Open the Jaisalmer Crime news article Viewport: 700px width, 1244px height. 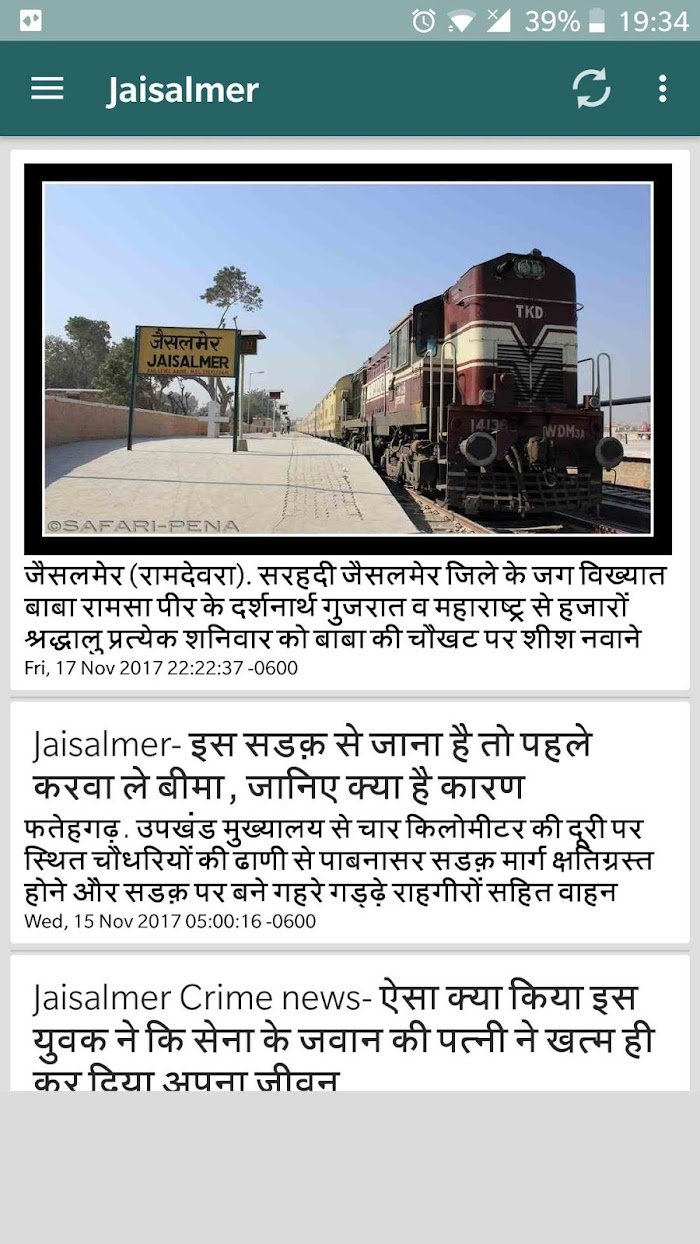(x=348, y=1030)
